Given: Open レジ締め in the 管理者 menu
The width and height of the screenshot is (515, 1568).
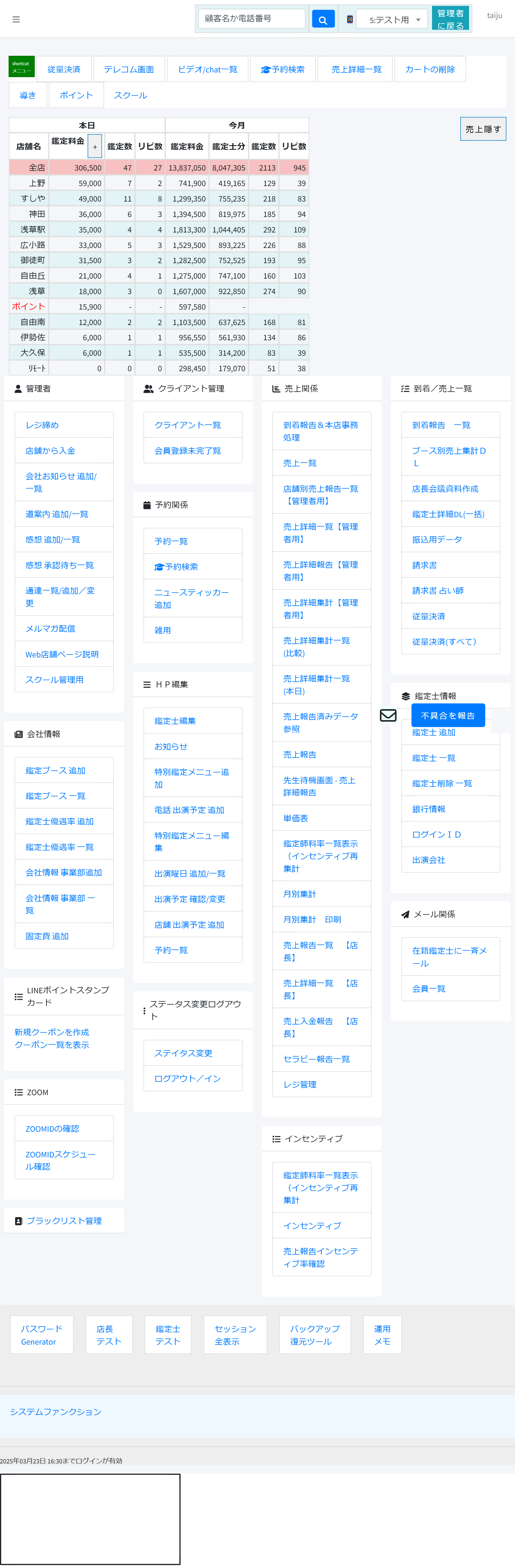Looking at the screenshot, I should pyautogui.click(x=43, y=425).
